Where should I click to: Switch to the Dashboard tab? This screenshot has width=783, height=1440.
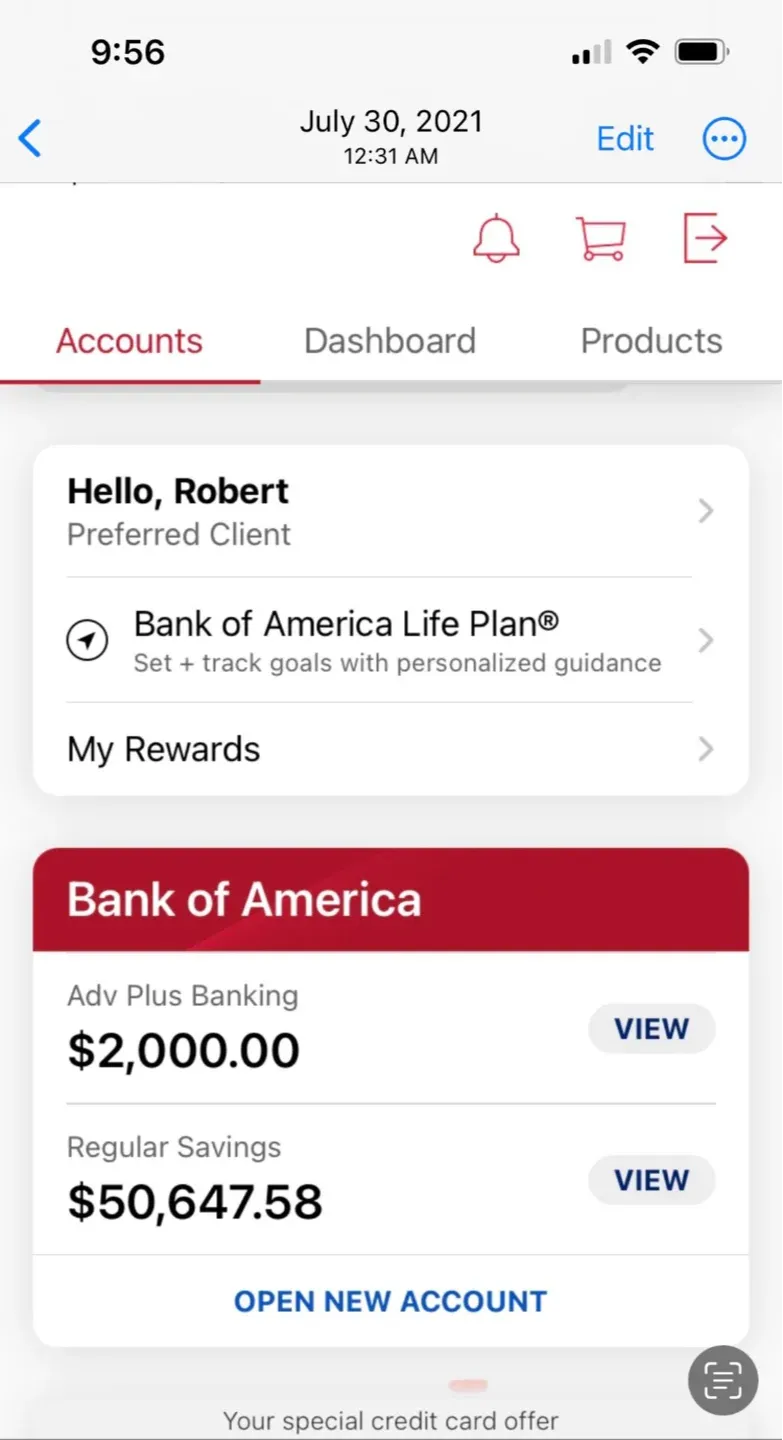coord(390,341)
